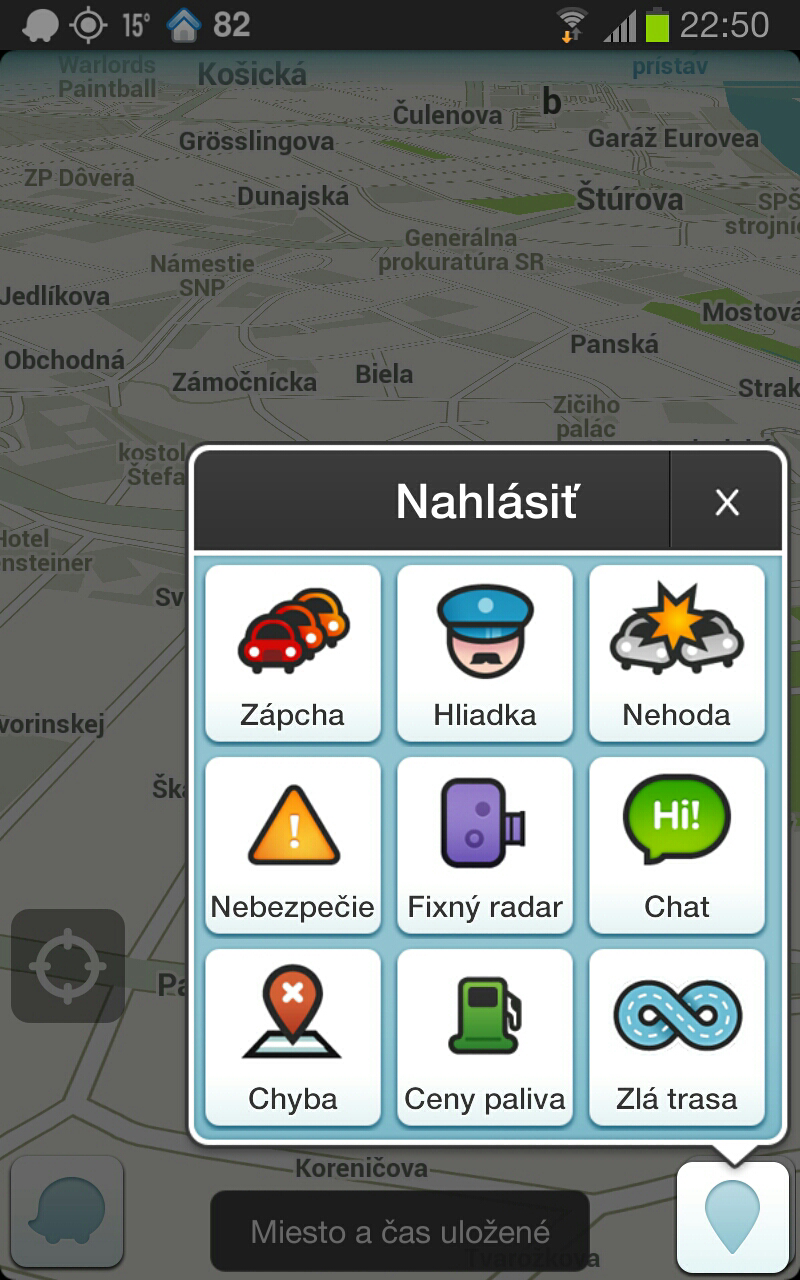Report a map error with Chyba
Screen dimensions: 800x1280
coord(292,1037)
